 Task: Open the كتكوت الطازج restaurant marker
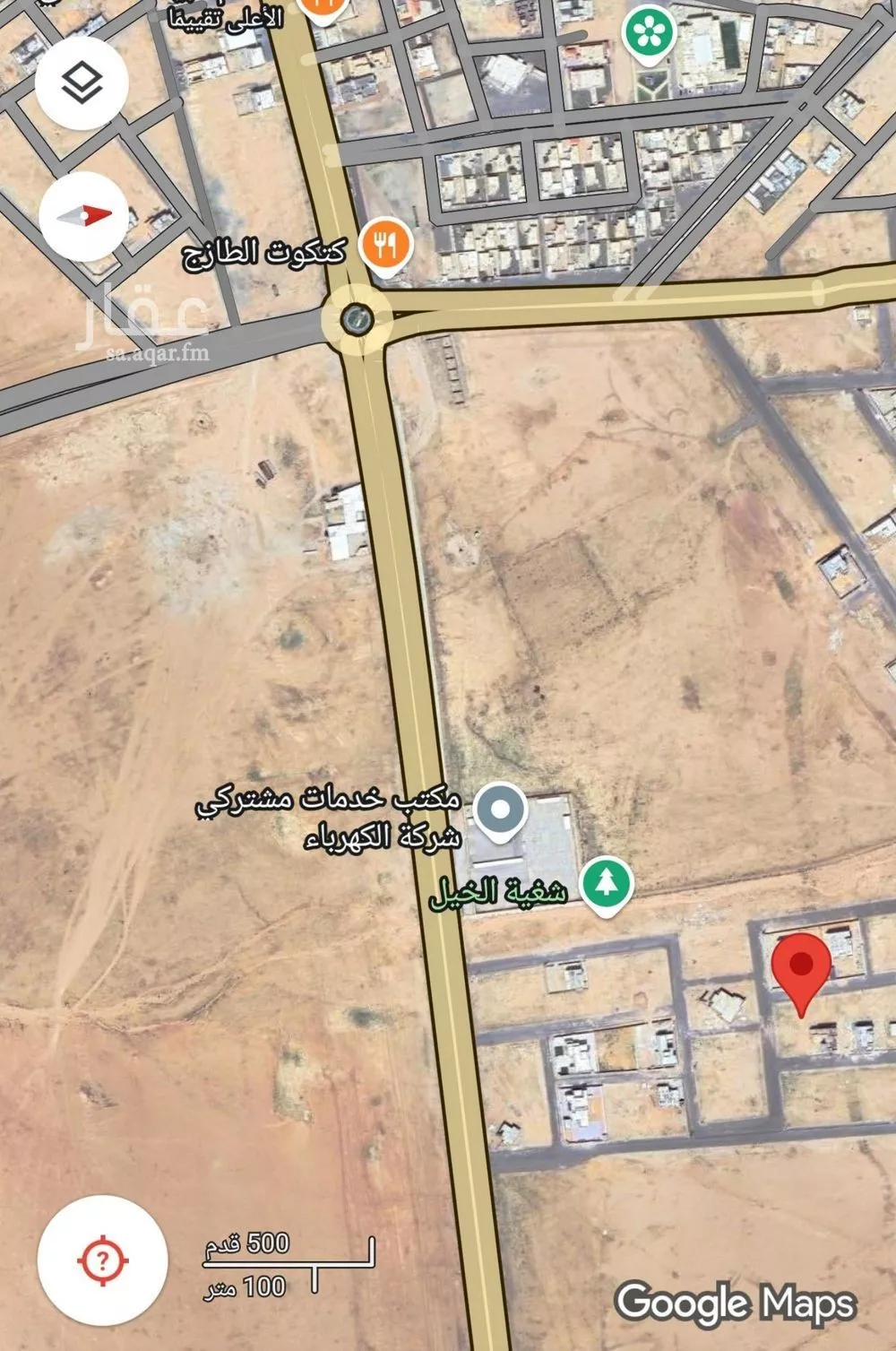385,245
